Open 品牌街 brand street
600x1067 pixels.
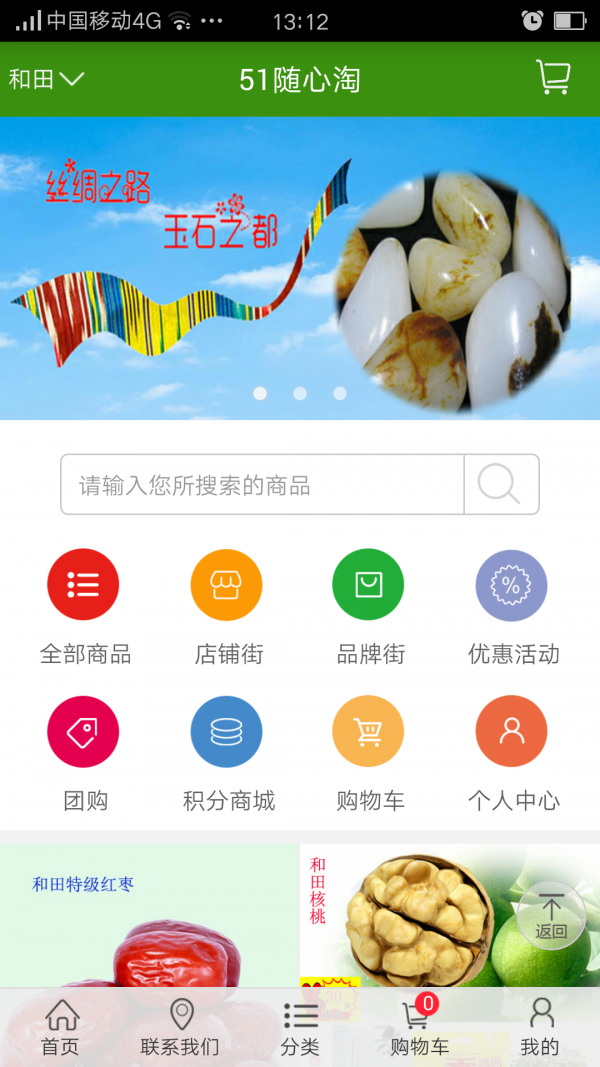369,606
